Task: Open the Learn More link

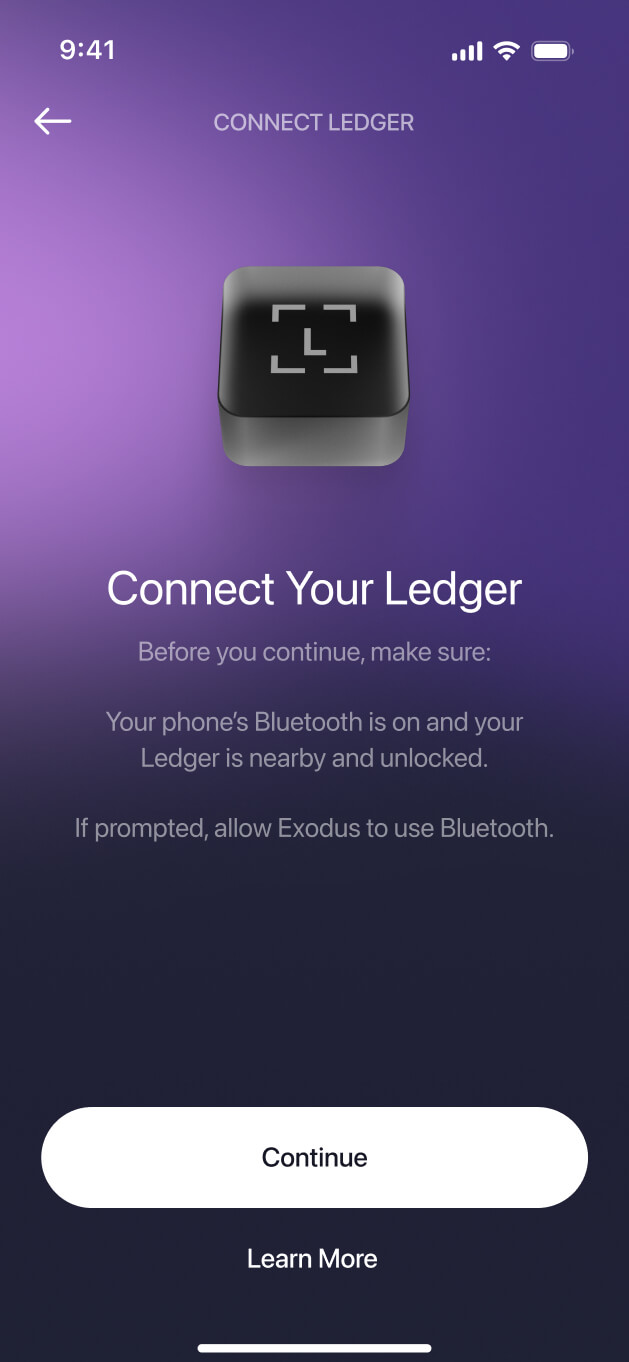Action: pyautogui.click(x=312, y=1258)
